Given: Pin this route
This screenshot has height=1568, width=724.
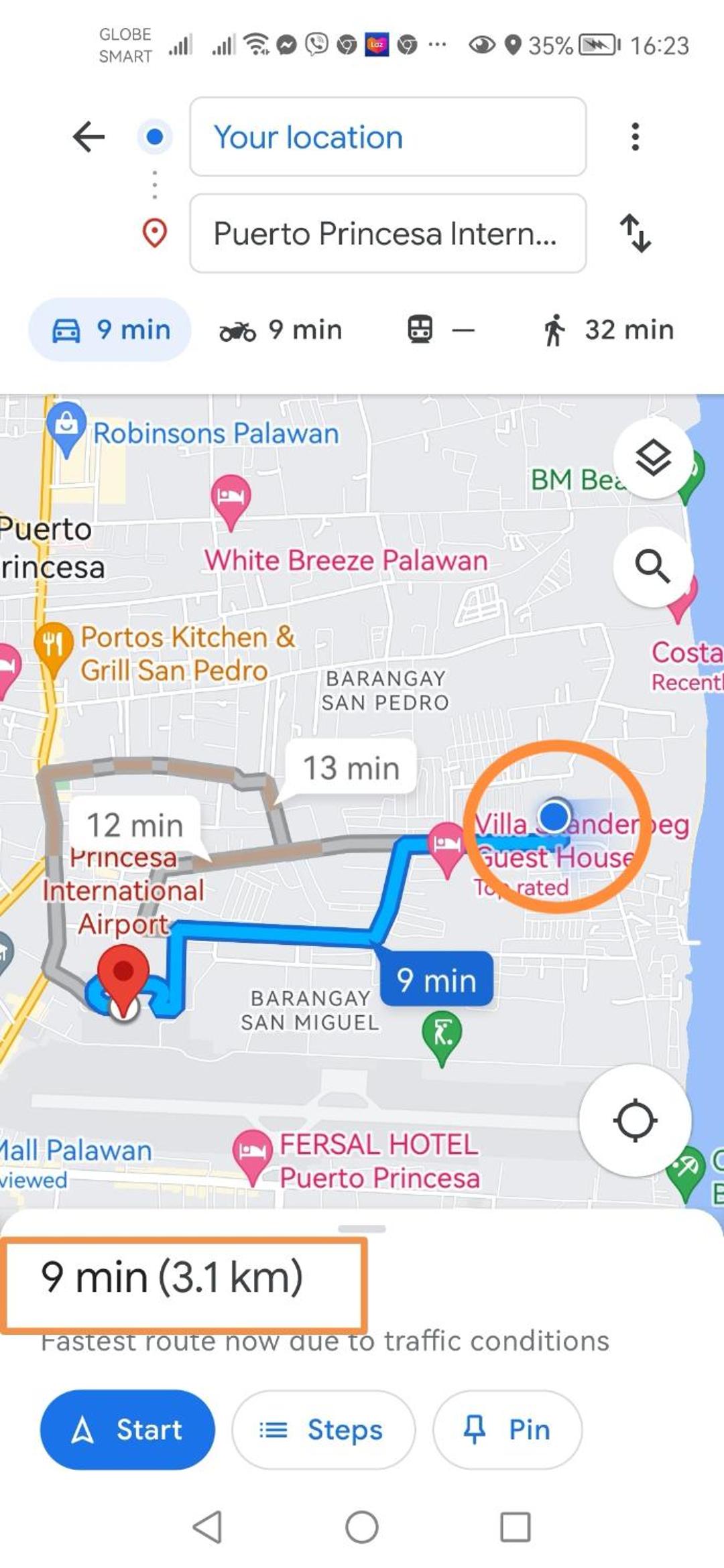Looking at the screenshot, I should point(507,1429).
